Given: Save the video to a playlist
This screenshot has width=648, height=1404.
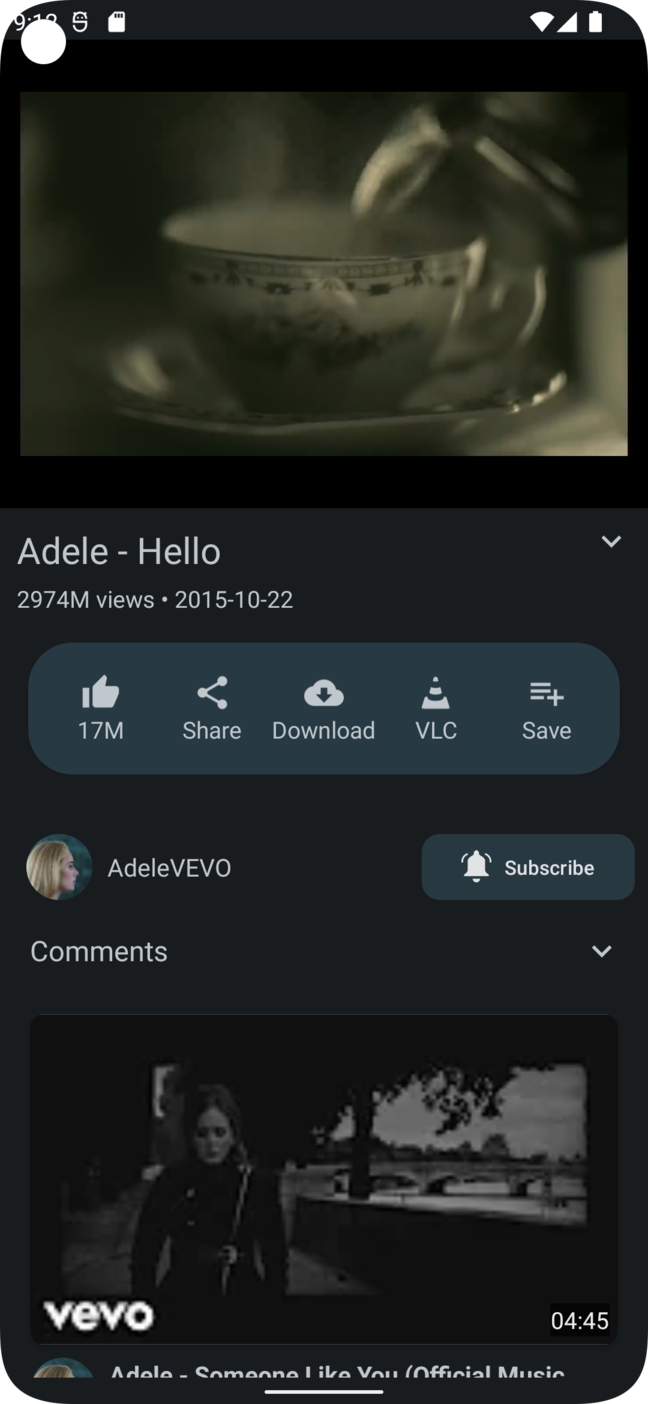Looking at the screenshot, I should coord(546,709).
